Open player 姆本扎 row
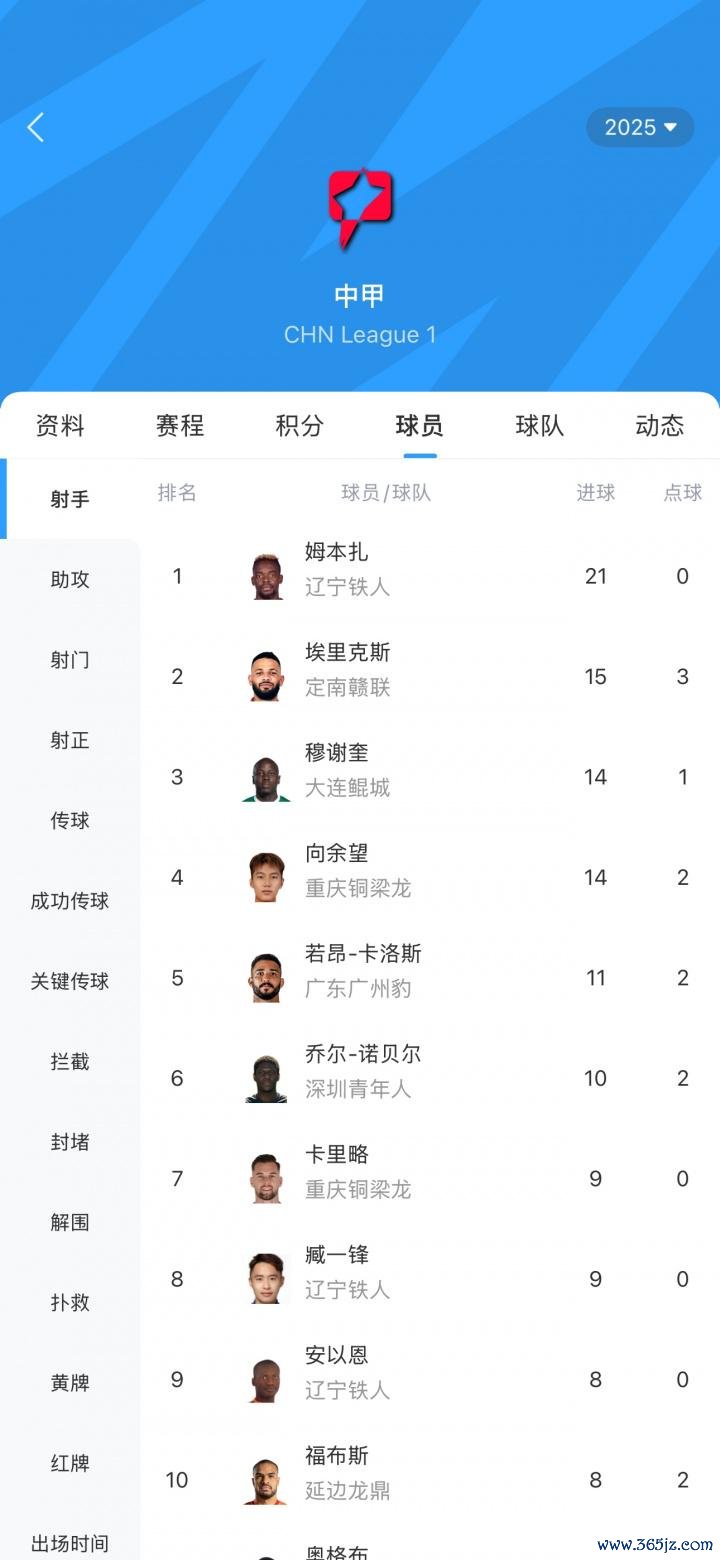 pos(430,576)
